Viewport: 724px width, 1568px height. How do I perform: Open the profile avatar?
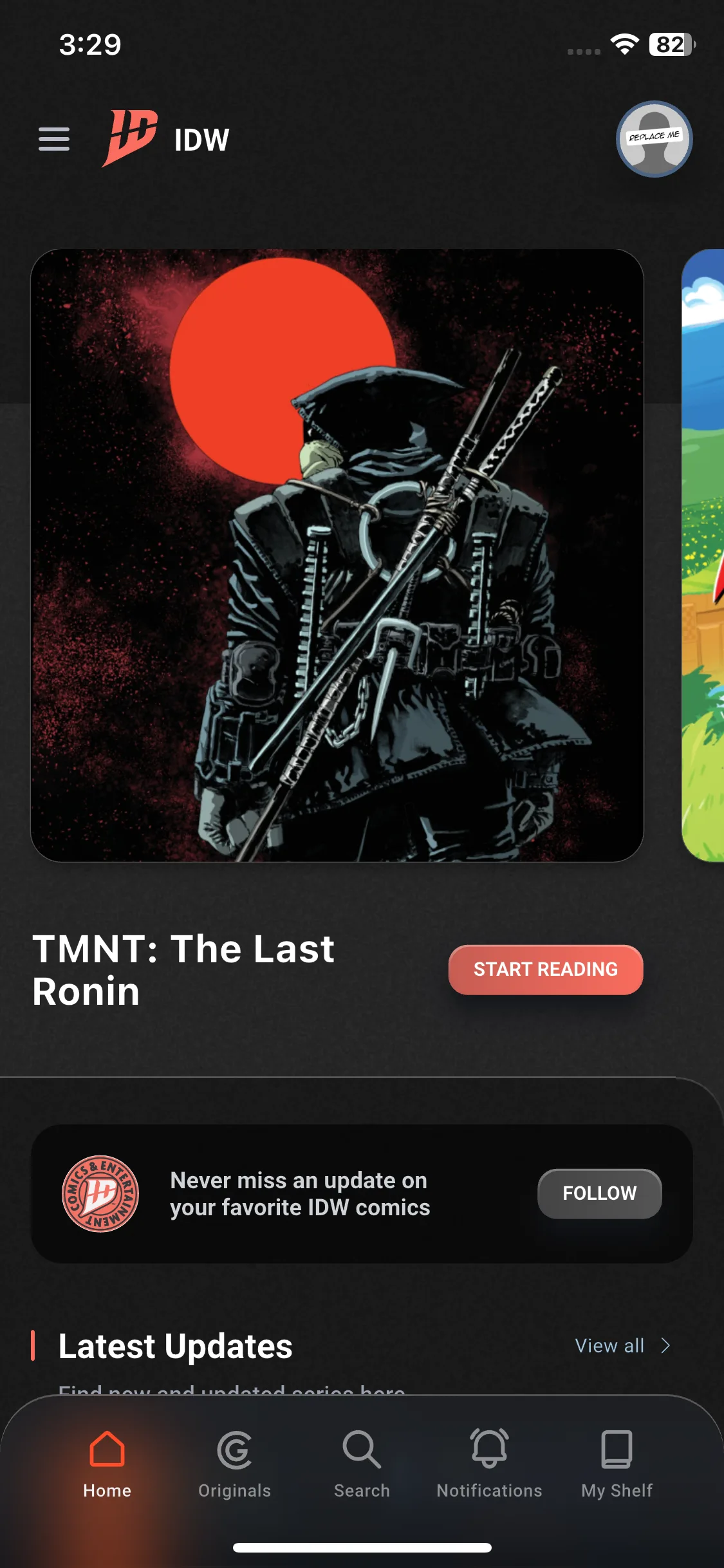[654, 139]
